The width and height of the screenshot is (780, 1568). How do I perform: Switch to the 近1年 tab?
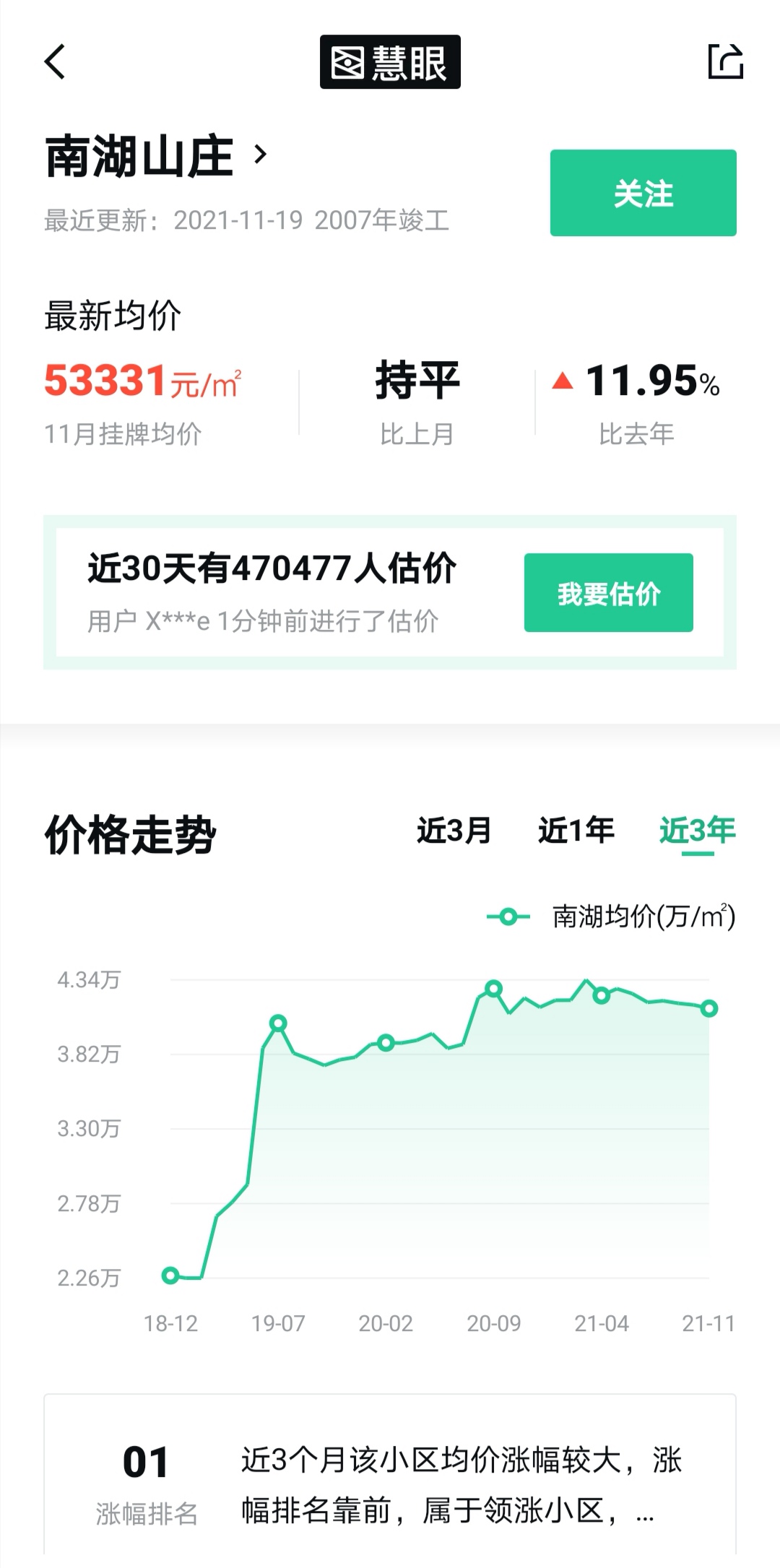tap(576, 832)
